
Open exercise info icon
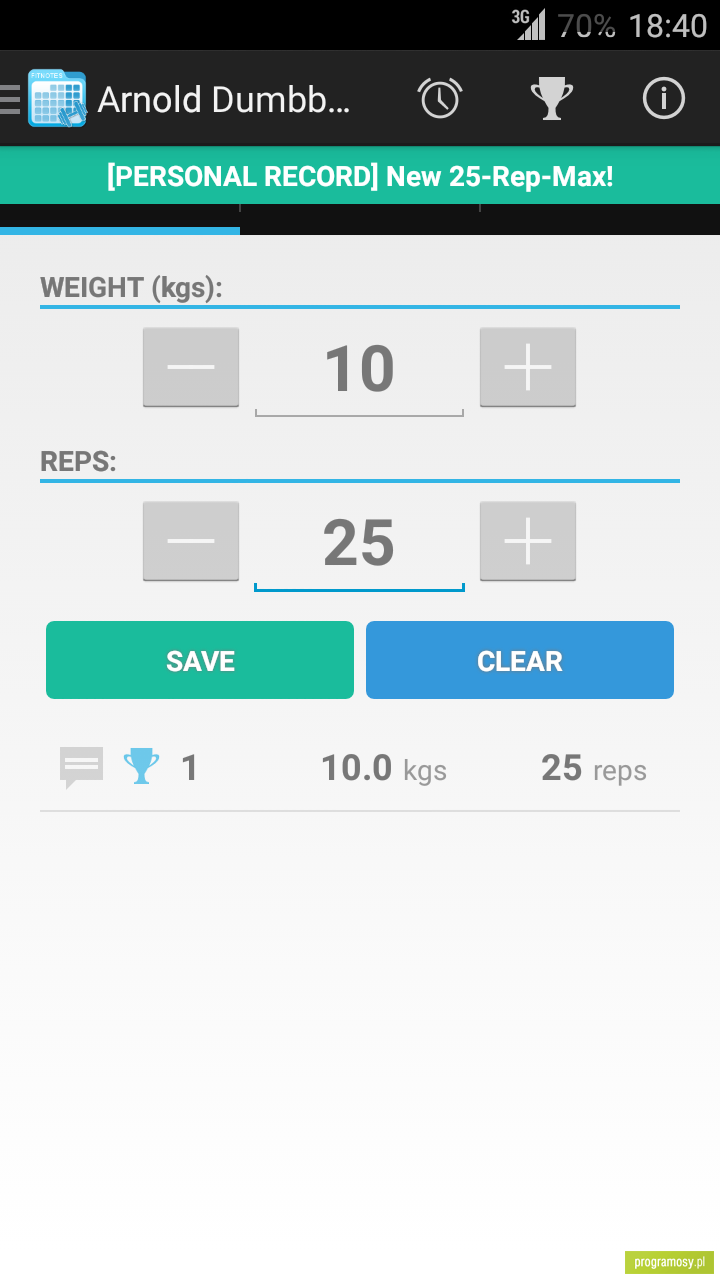tap(663, 98)
